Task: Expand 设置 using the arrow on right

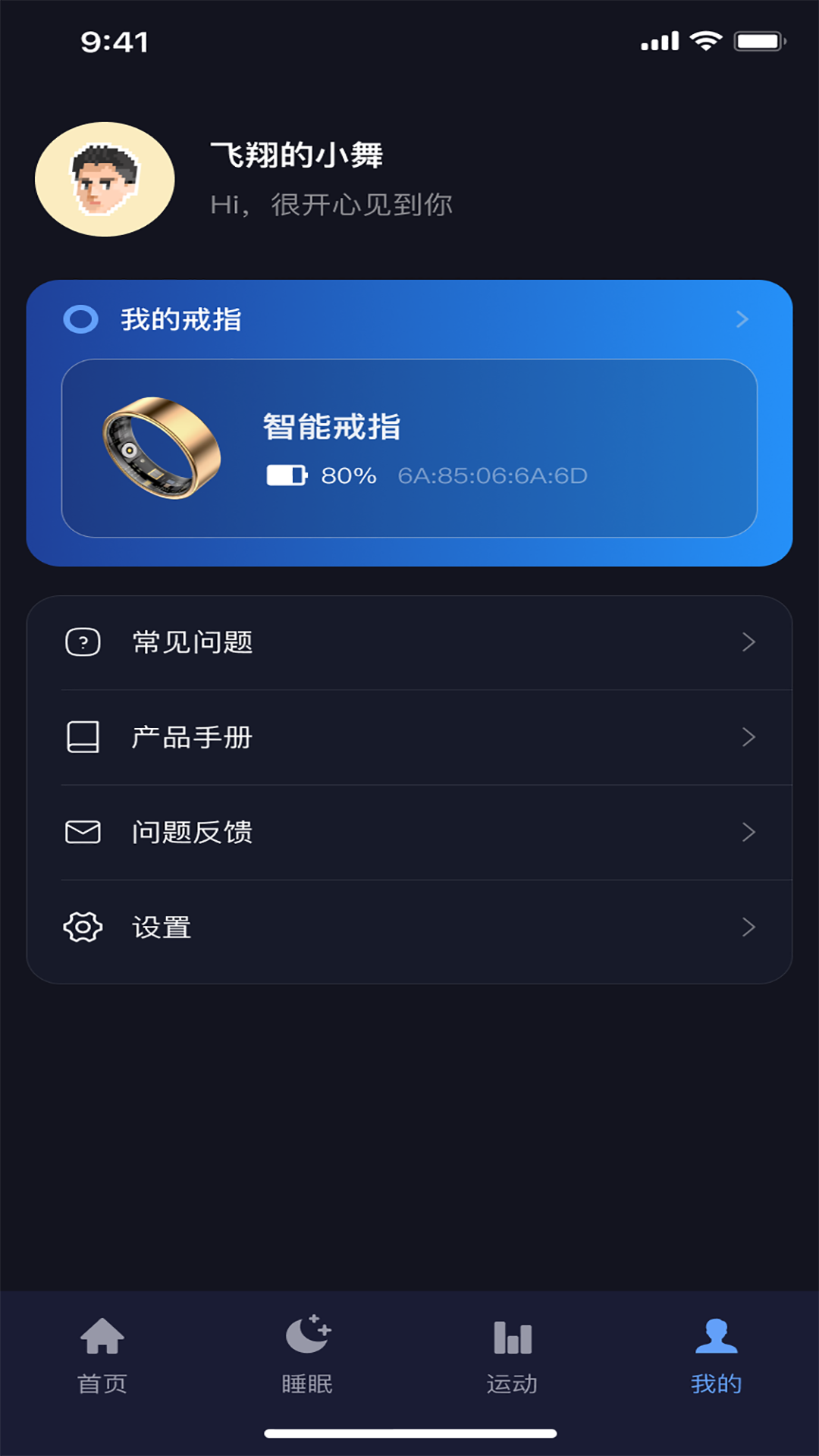Action: (x=749, y=927)
